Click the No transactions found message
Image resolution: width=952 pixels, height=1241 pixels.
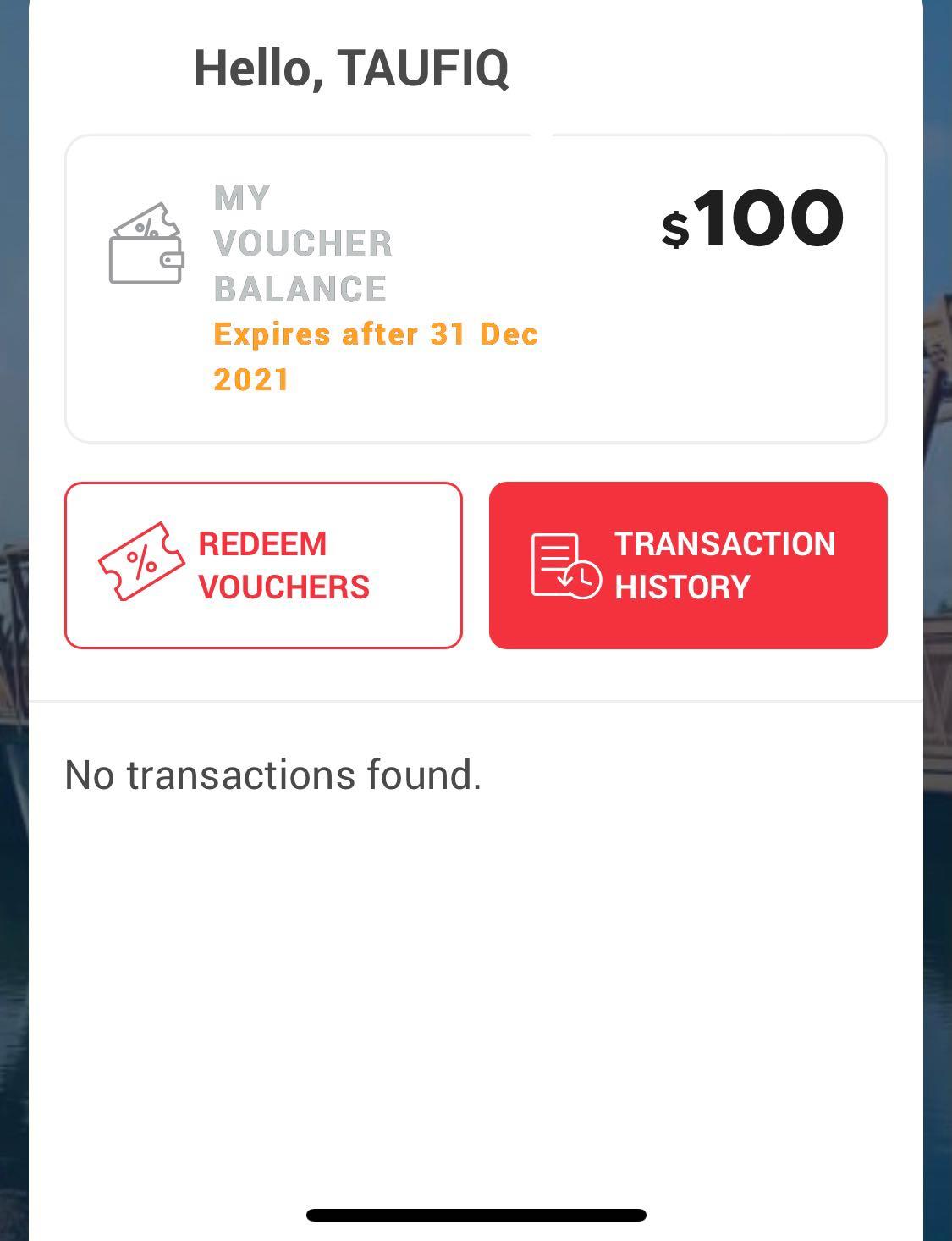272,772
